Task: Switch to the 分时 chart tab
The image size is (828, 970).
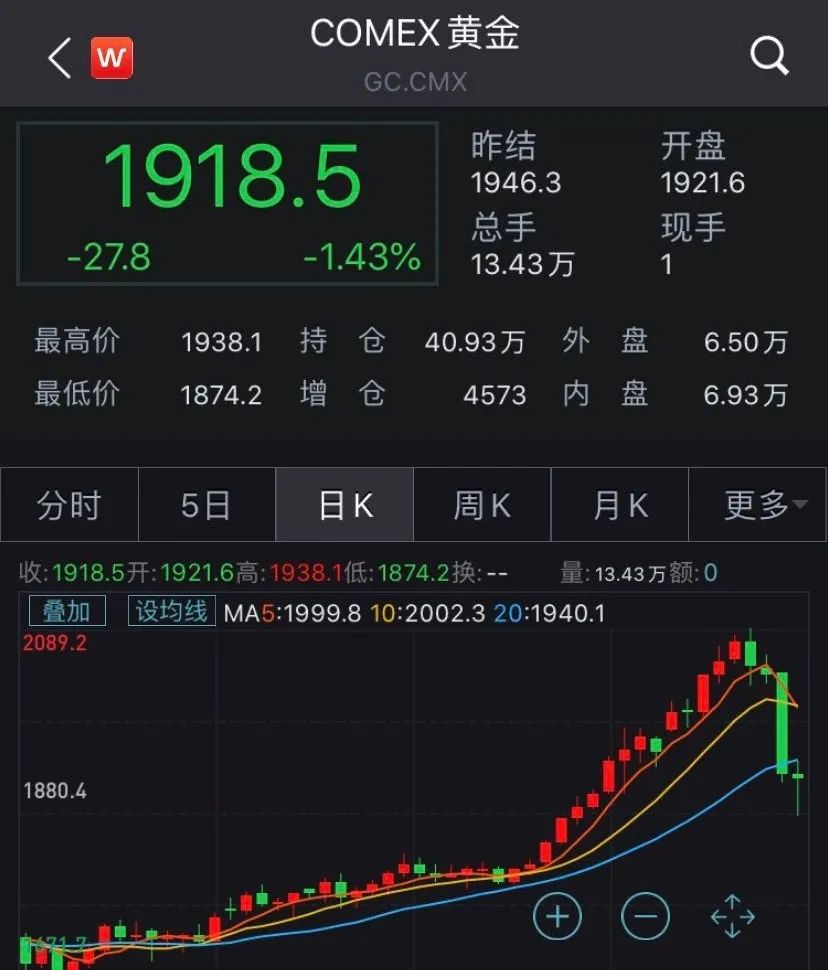Action: [x=69, y=505]
